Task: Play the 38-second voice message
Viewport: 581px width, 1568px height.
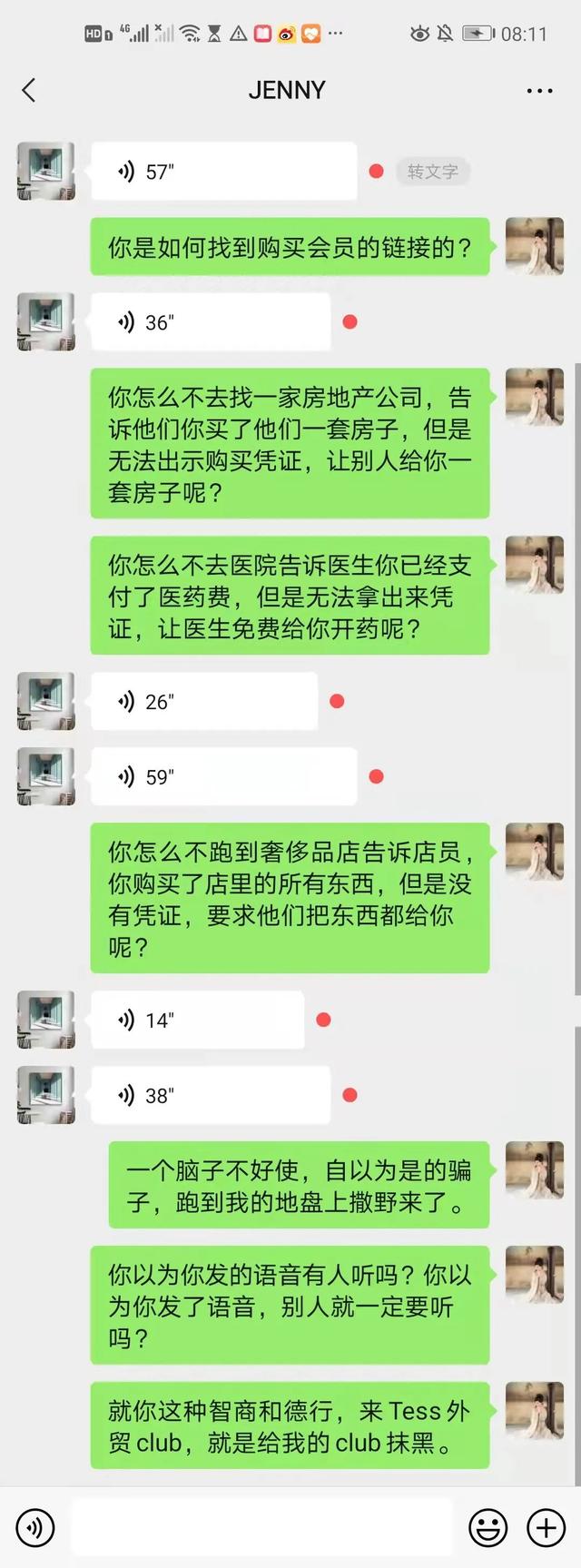Action: click(x=210, y=1096)
